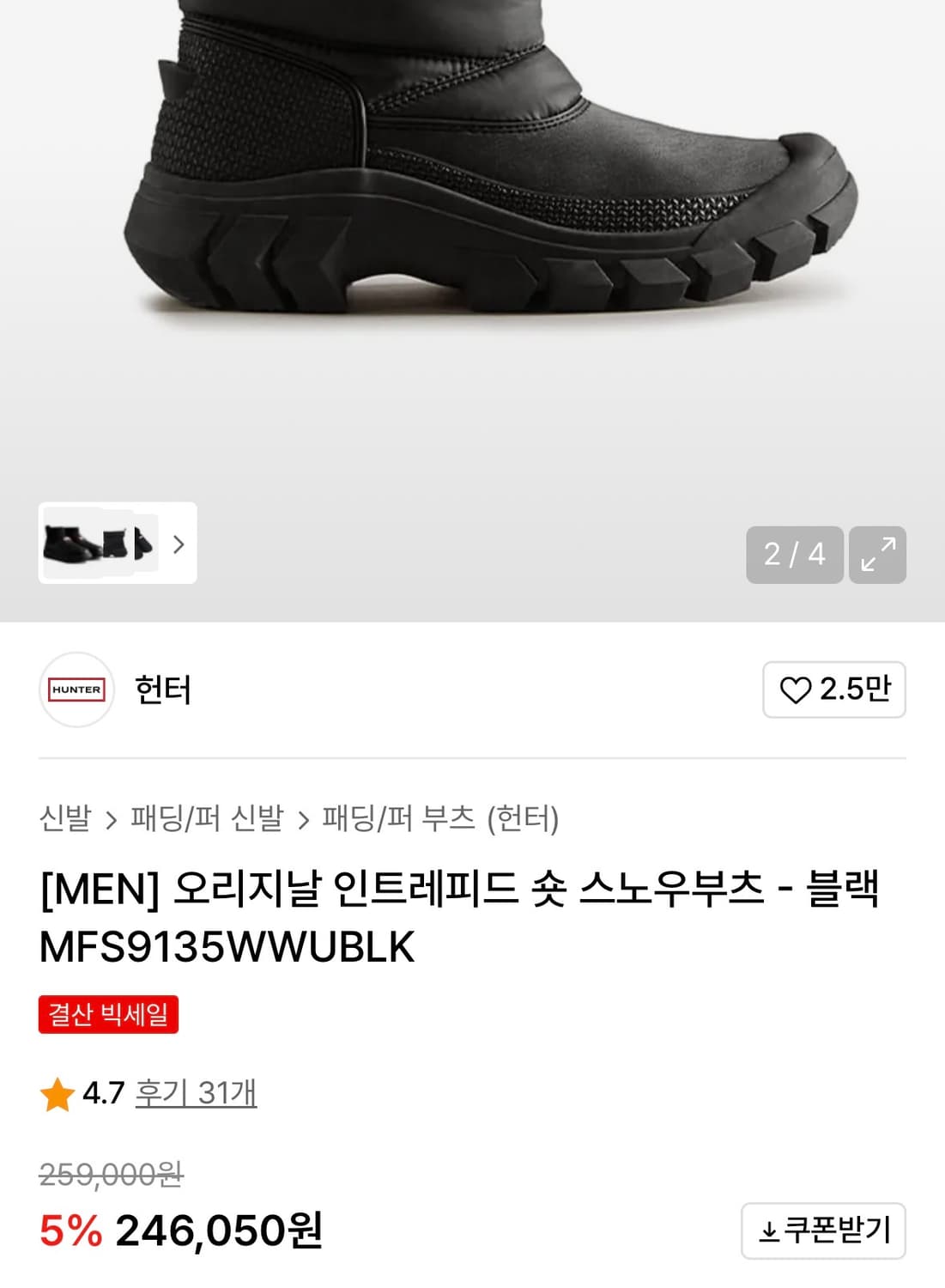Image resolution: width=945 pixels, height=1288 pixels.
Task: Select the 패딩/퍼 신발 breadcrumb item
Action: (203, 821)
